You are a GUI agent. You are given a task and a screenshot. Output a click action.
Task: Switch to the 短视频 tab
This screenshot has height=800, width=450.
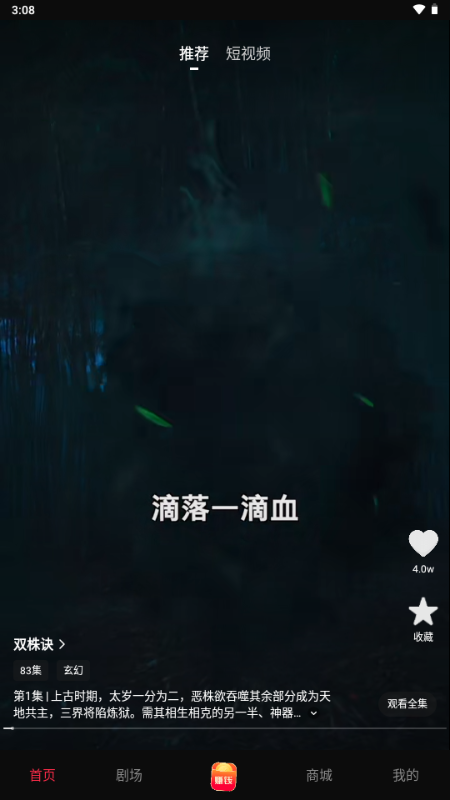pyautogui.click(x=248, y=54)
